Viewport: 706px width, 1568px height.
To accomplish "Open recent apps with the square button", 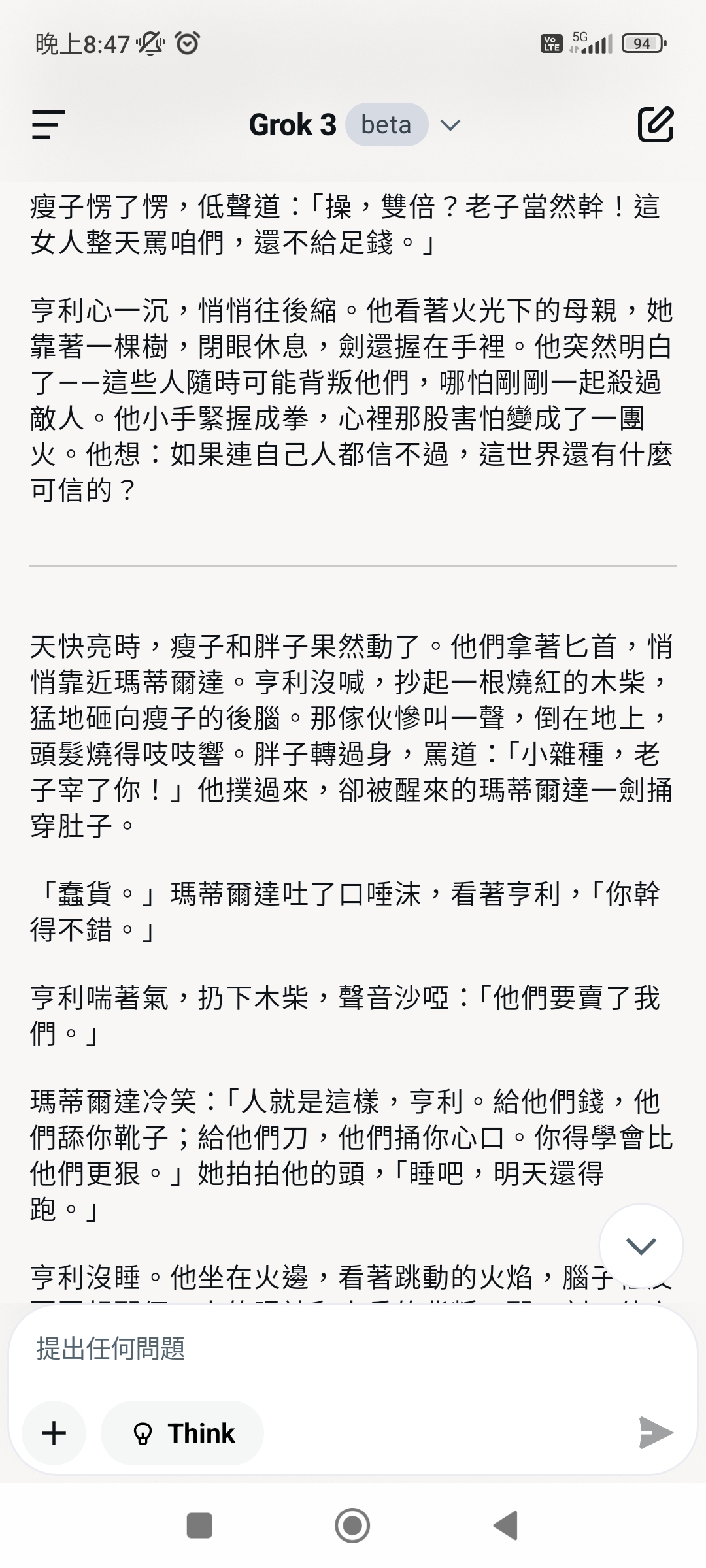I will coord(199,1526).
